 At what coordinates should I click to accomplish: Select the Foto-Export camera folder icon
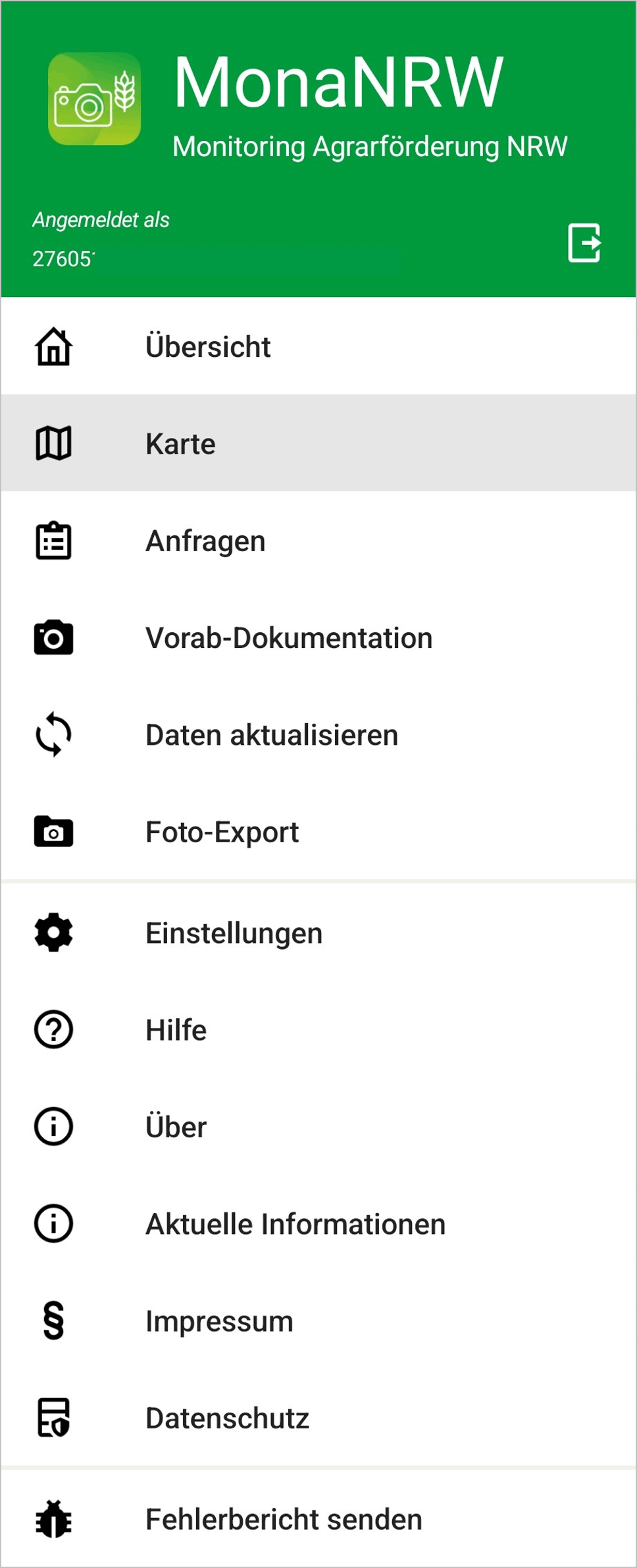[53, 831]
